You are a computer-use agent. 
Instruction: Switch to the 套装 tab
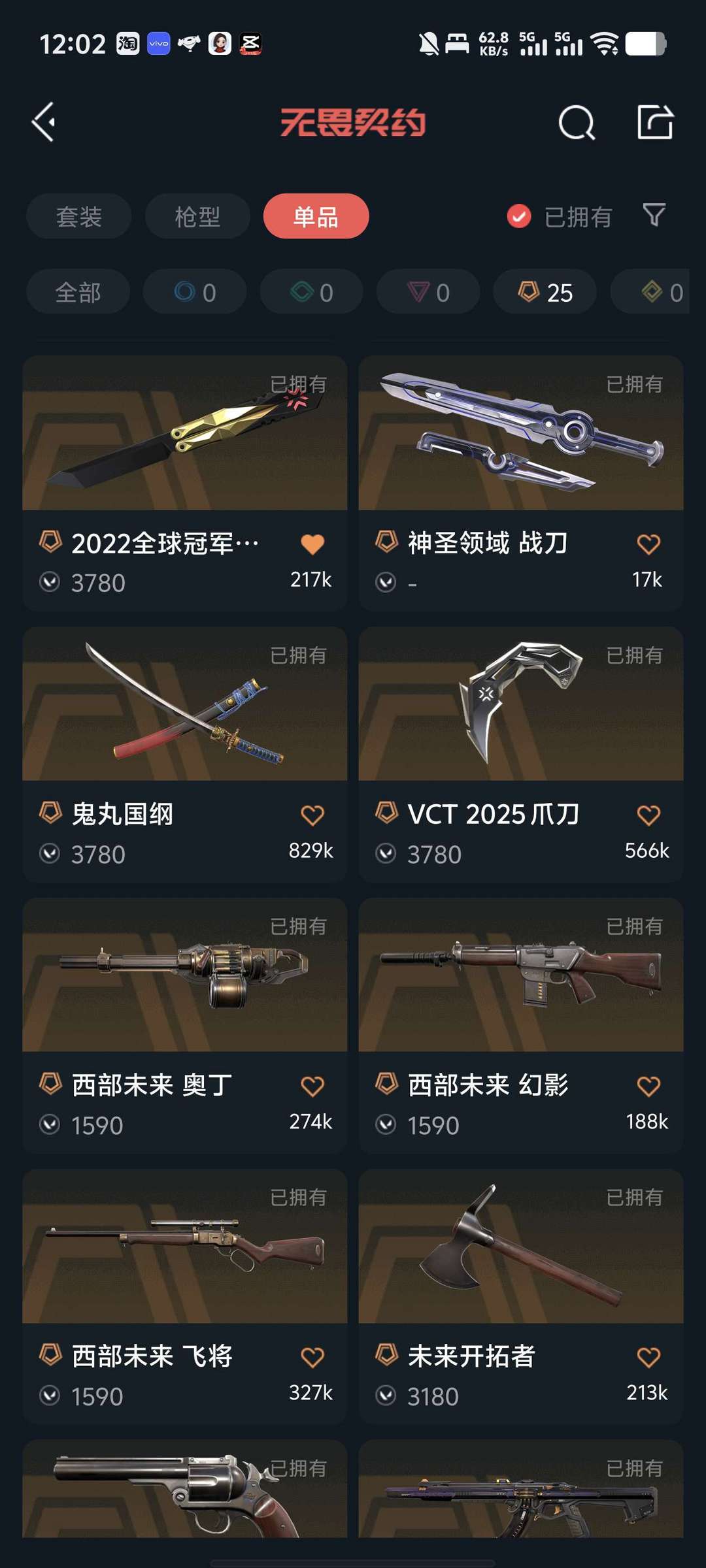coord(79,216)
